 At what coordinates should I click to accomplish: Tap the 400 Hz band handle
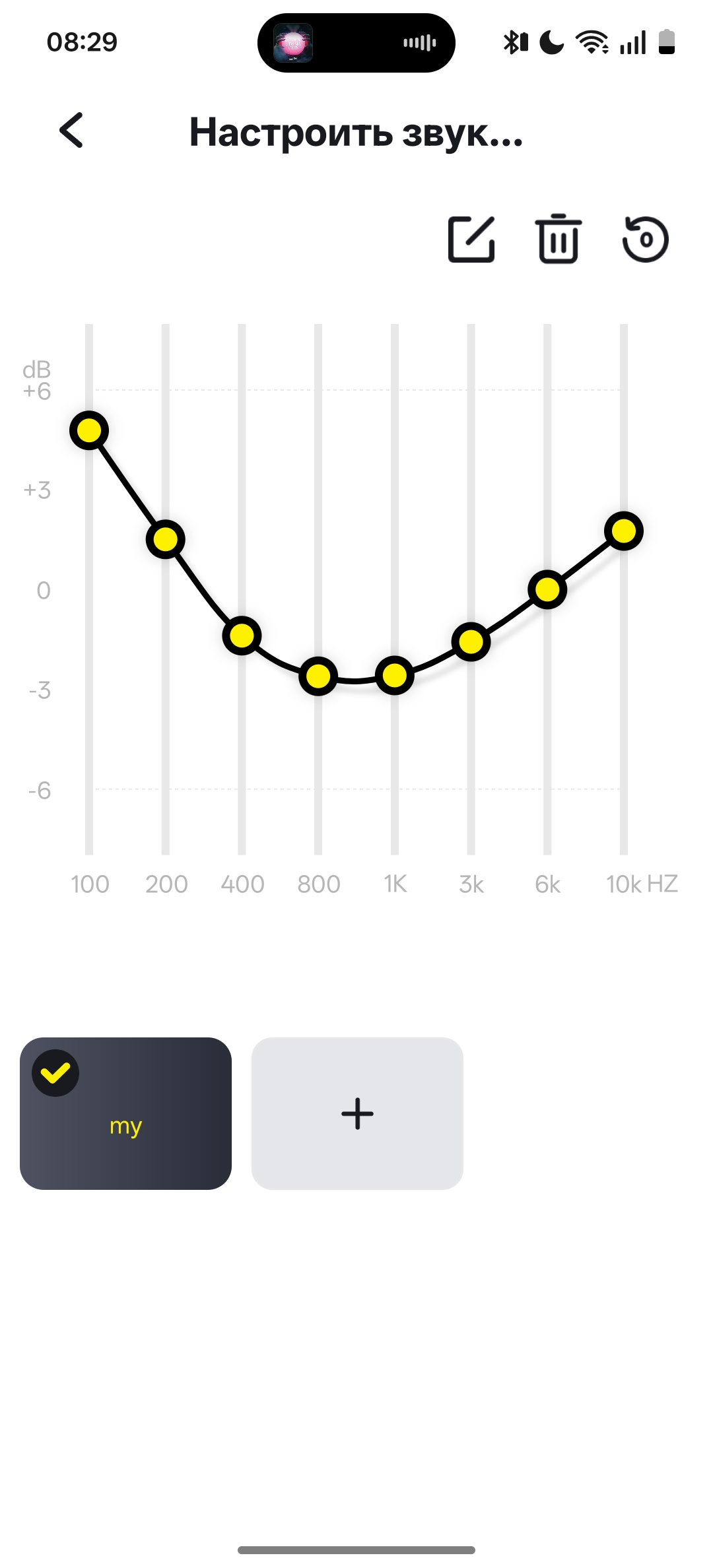tap(242, 636)
